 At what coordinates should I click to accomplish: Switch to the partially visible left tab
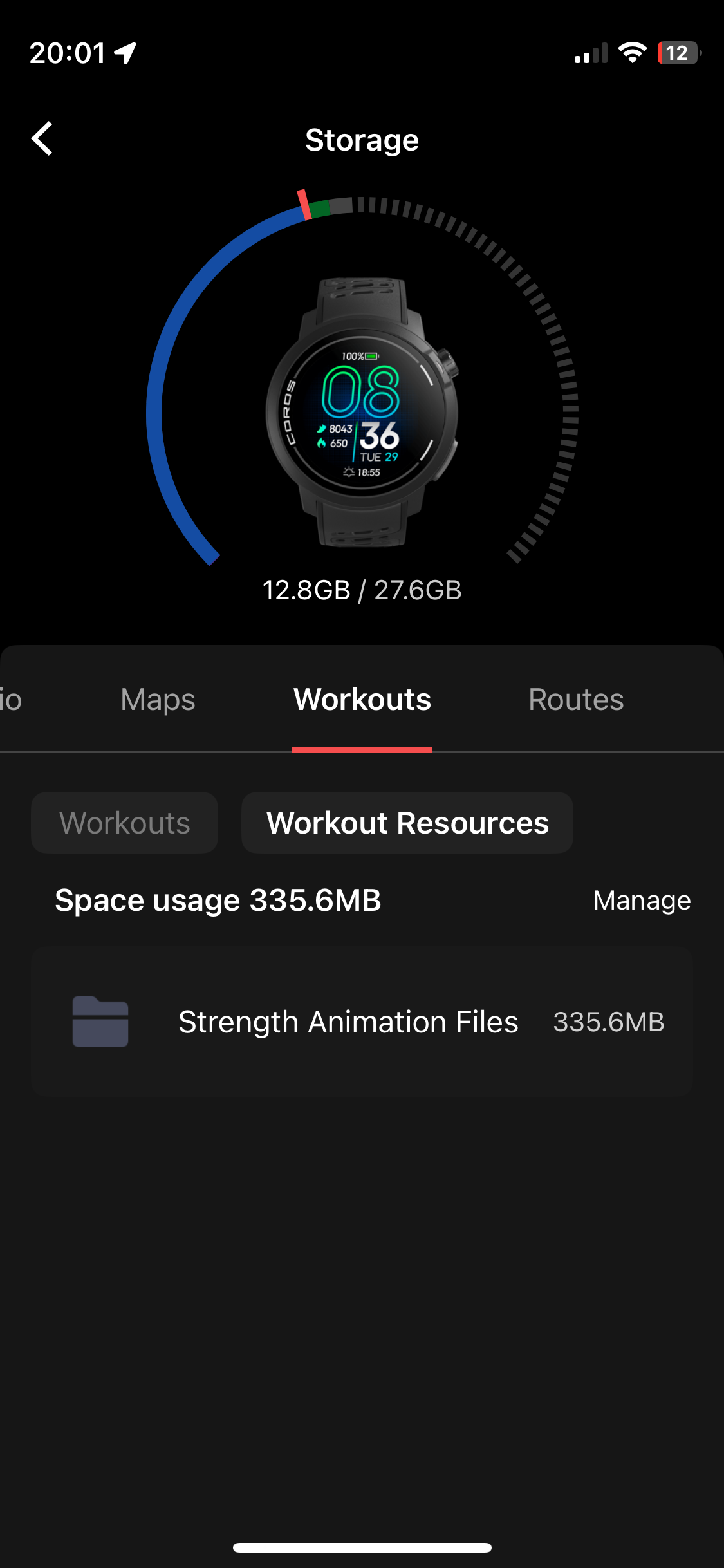pos(12,700)
